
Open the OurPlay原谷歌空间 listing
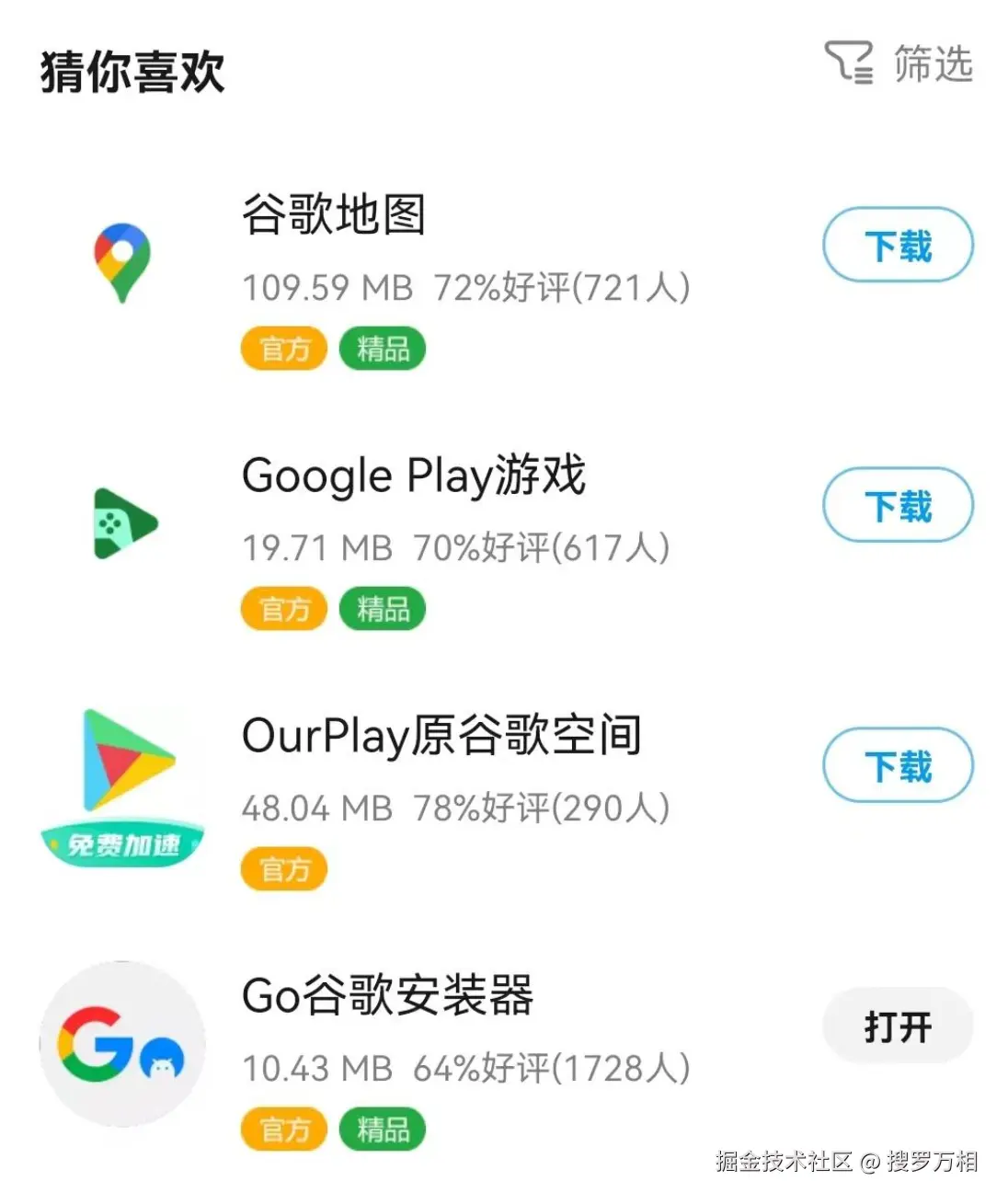[x=441, y=736]
